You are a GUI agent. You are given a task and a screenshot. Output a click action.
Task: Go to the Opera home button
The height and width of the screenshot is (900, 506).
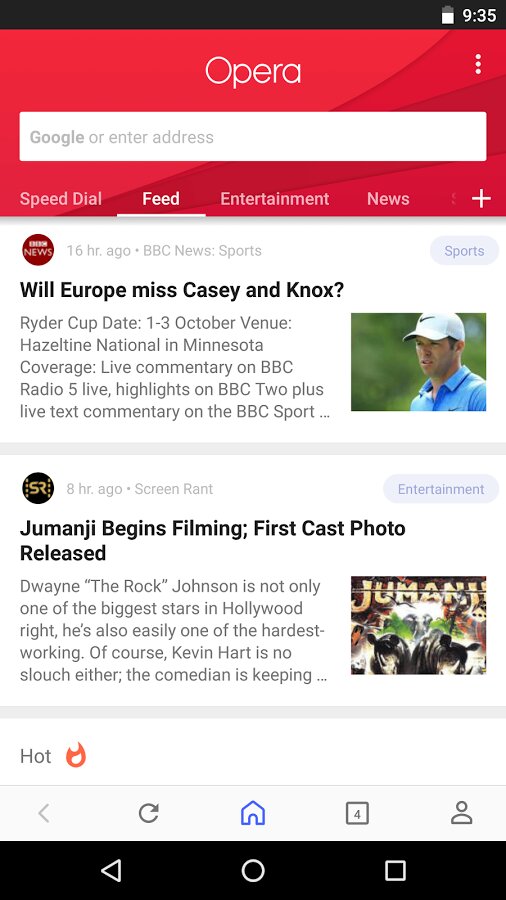point(253,813)
